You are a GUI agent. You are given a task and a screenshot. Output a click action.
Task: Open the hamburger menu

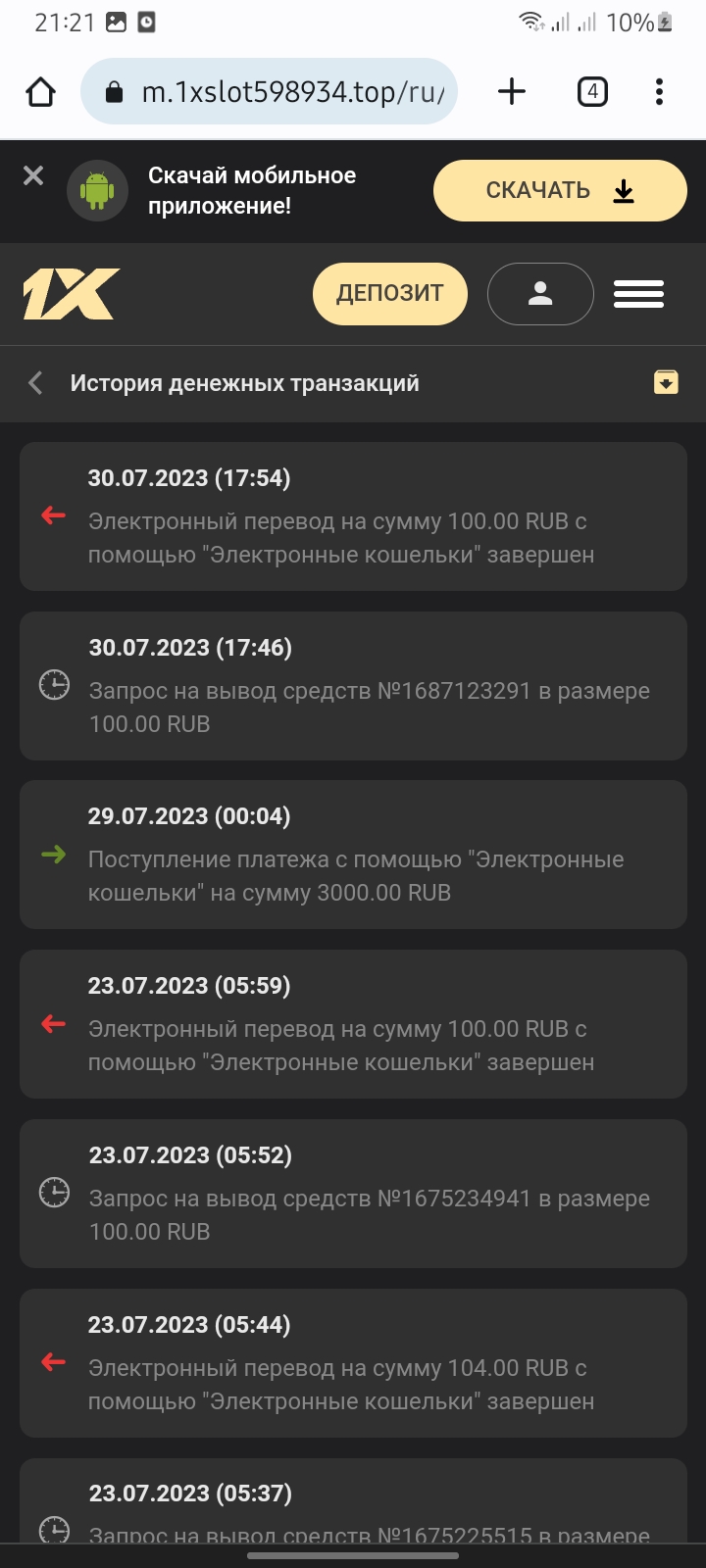click(638, 293)
